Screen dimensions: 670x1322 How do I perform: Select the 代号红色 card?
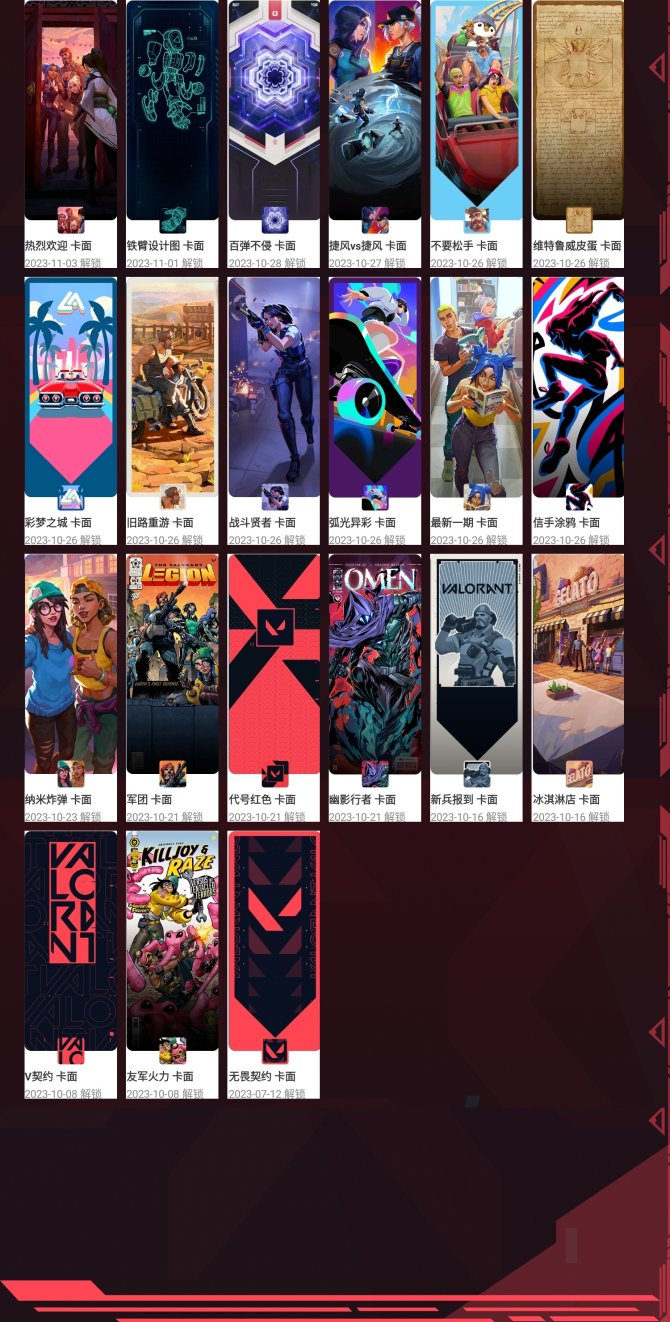pos(274,664)
